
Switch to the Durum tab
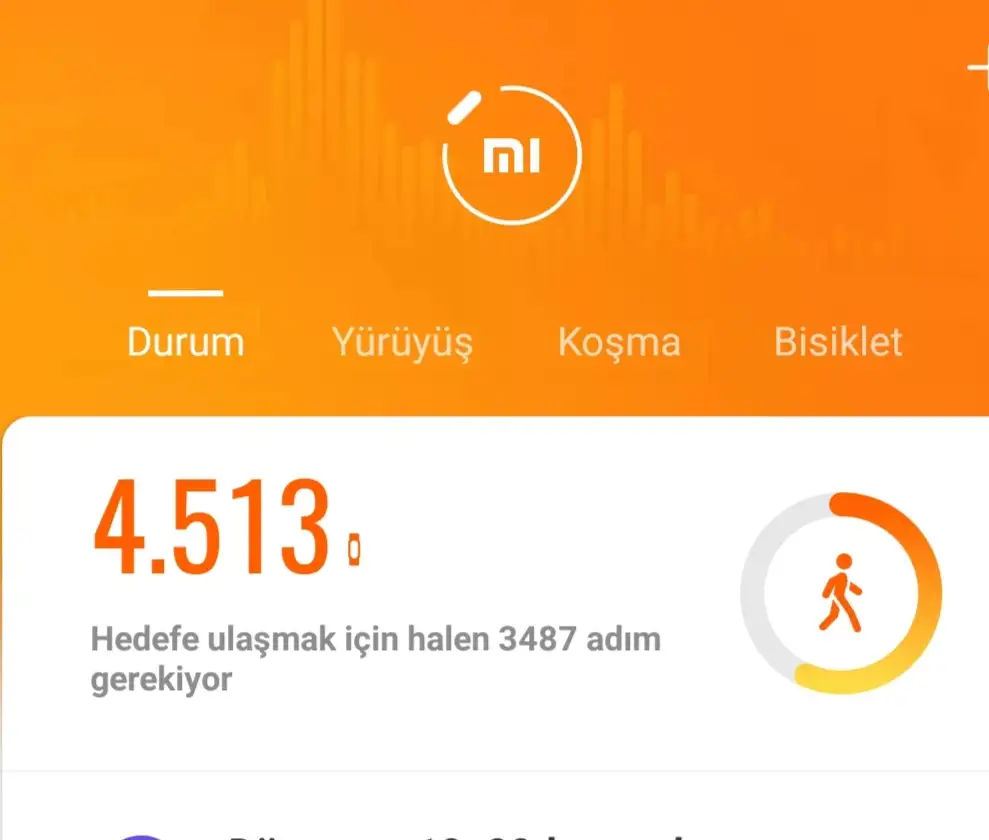[185, 342]
